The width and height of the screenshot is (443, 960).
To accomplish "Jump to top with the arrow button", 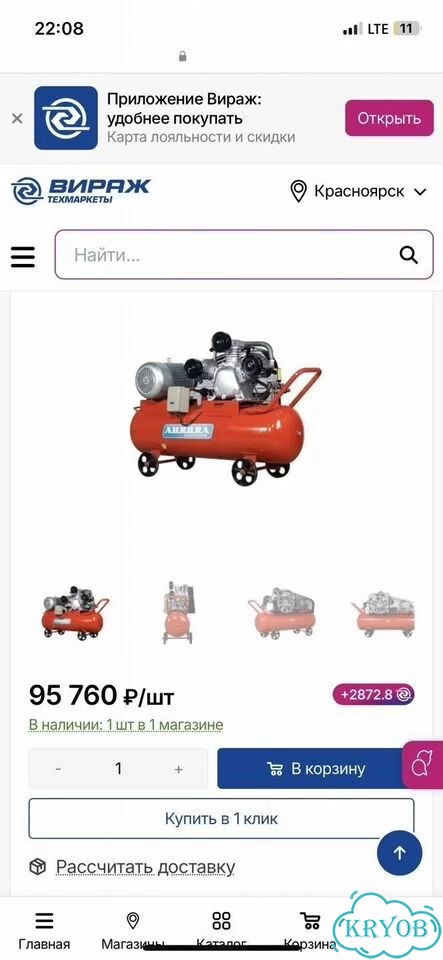I will (400, 853).
